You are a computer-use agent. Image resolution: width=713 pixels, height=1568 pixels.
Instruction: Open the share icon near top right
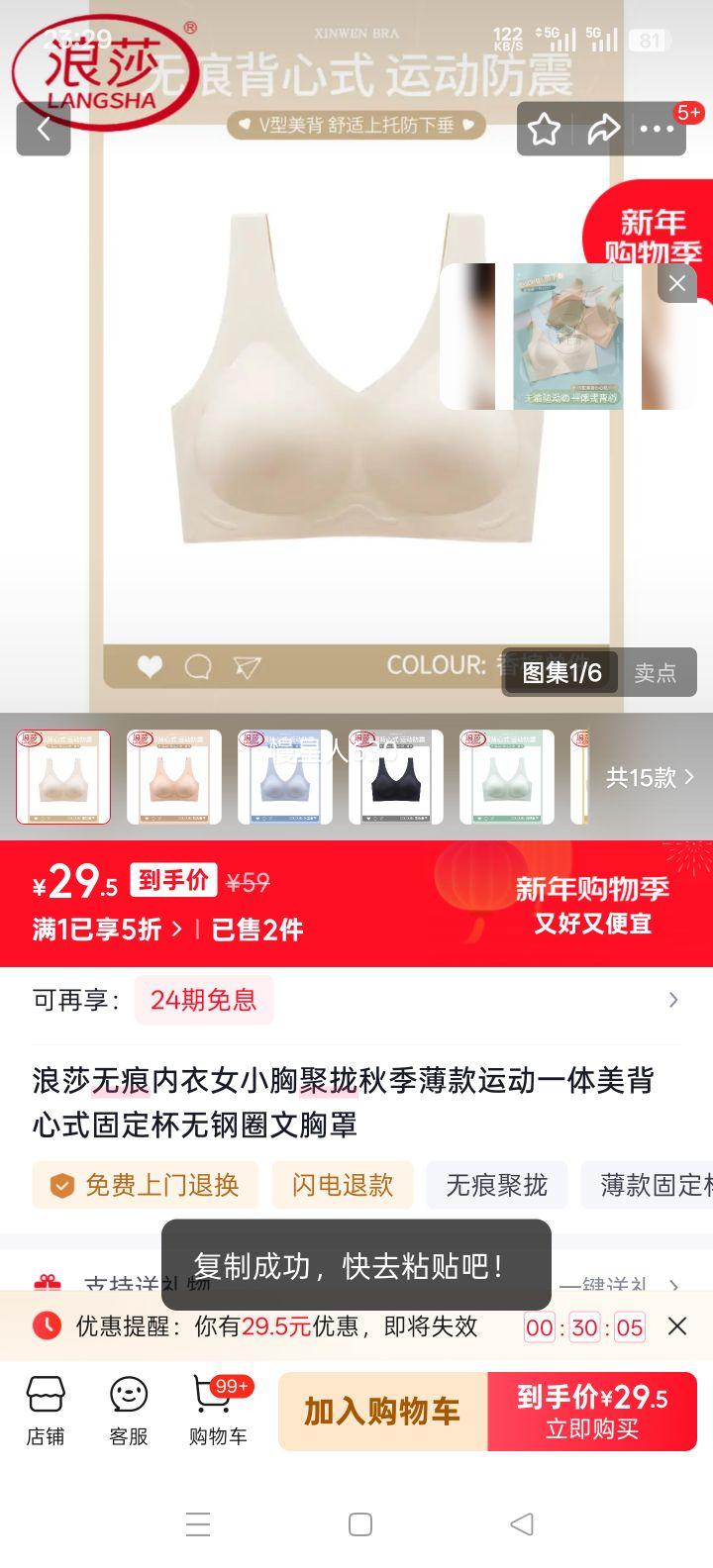603,128
